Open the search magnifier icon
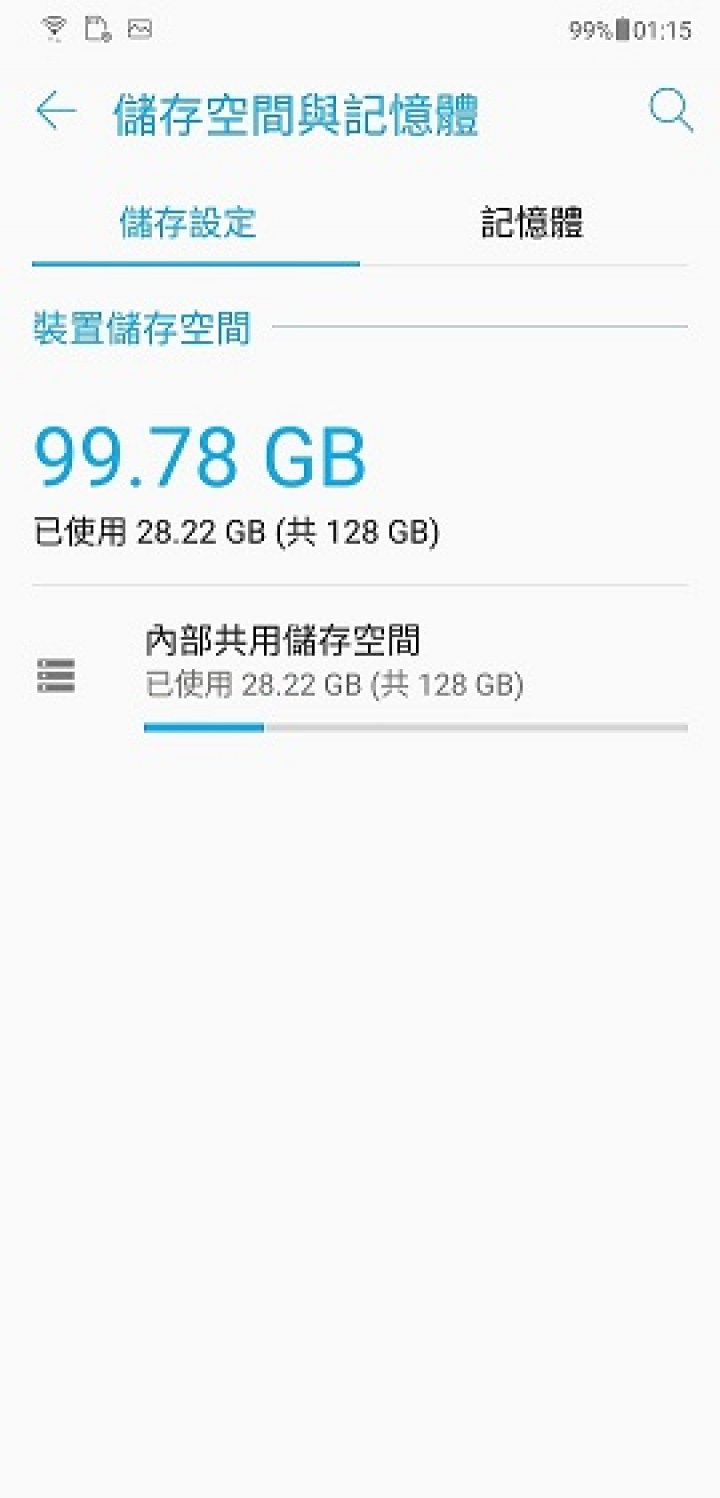 [x=671, y=110]
